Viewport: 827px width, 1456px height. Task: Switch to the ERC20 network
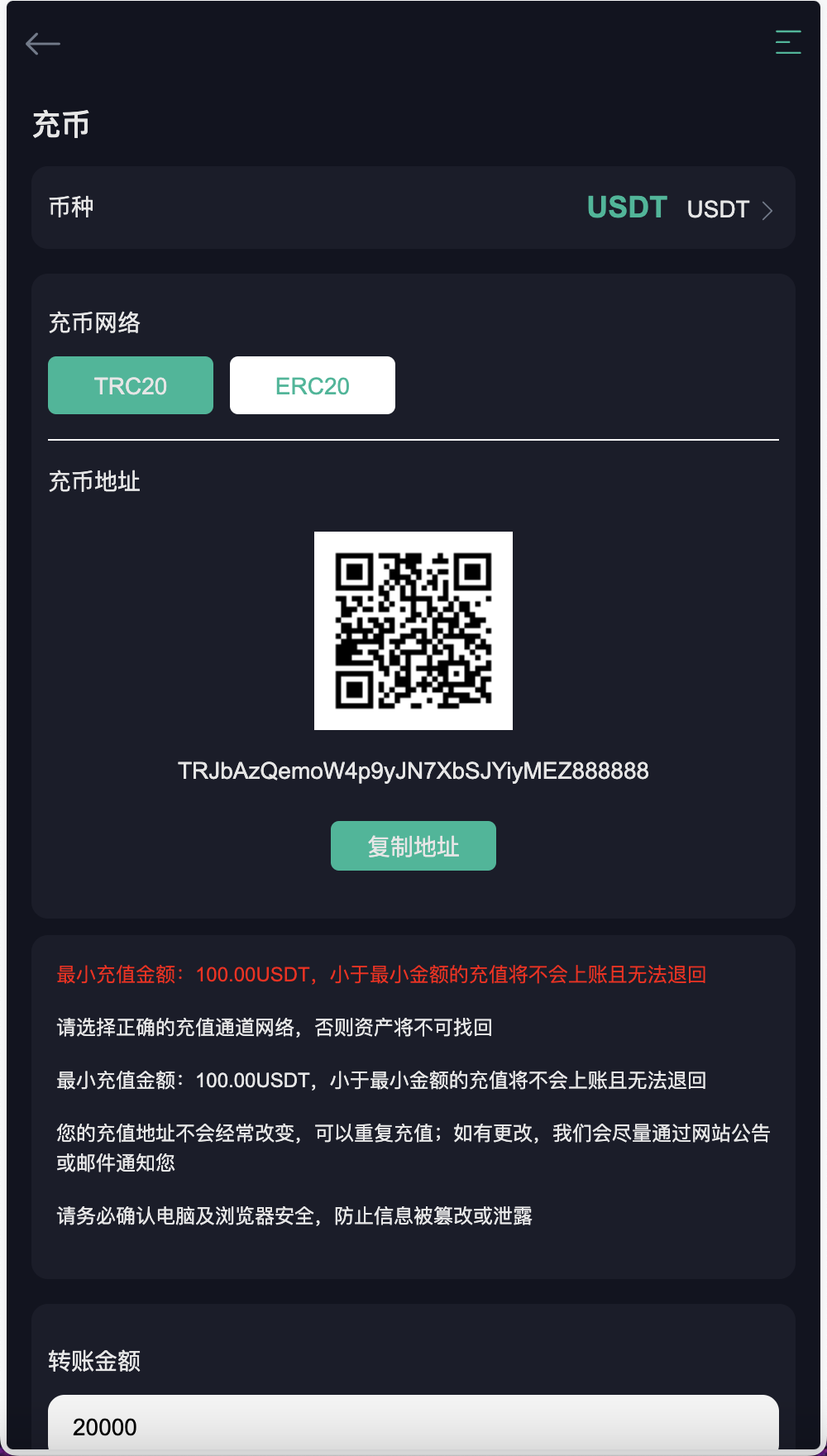(x=312, y=384)
